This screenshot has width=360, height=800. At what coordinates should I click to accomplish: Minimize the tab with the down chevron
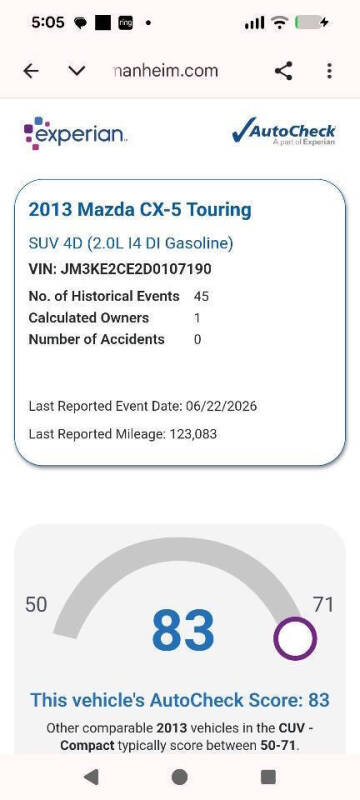pyautogui.click(x=76, y=71)
